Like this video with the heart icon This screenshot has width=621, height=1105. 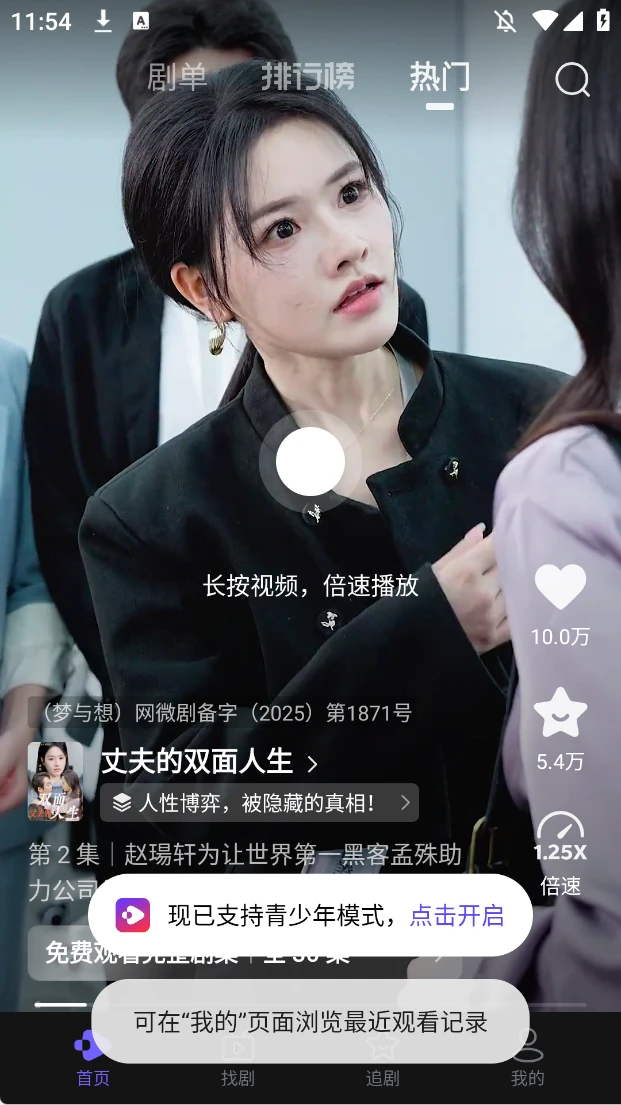pos(560,588)
